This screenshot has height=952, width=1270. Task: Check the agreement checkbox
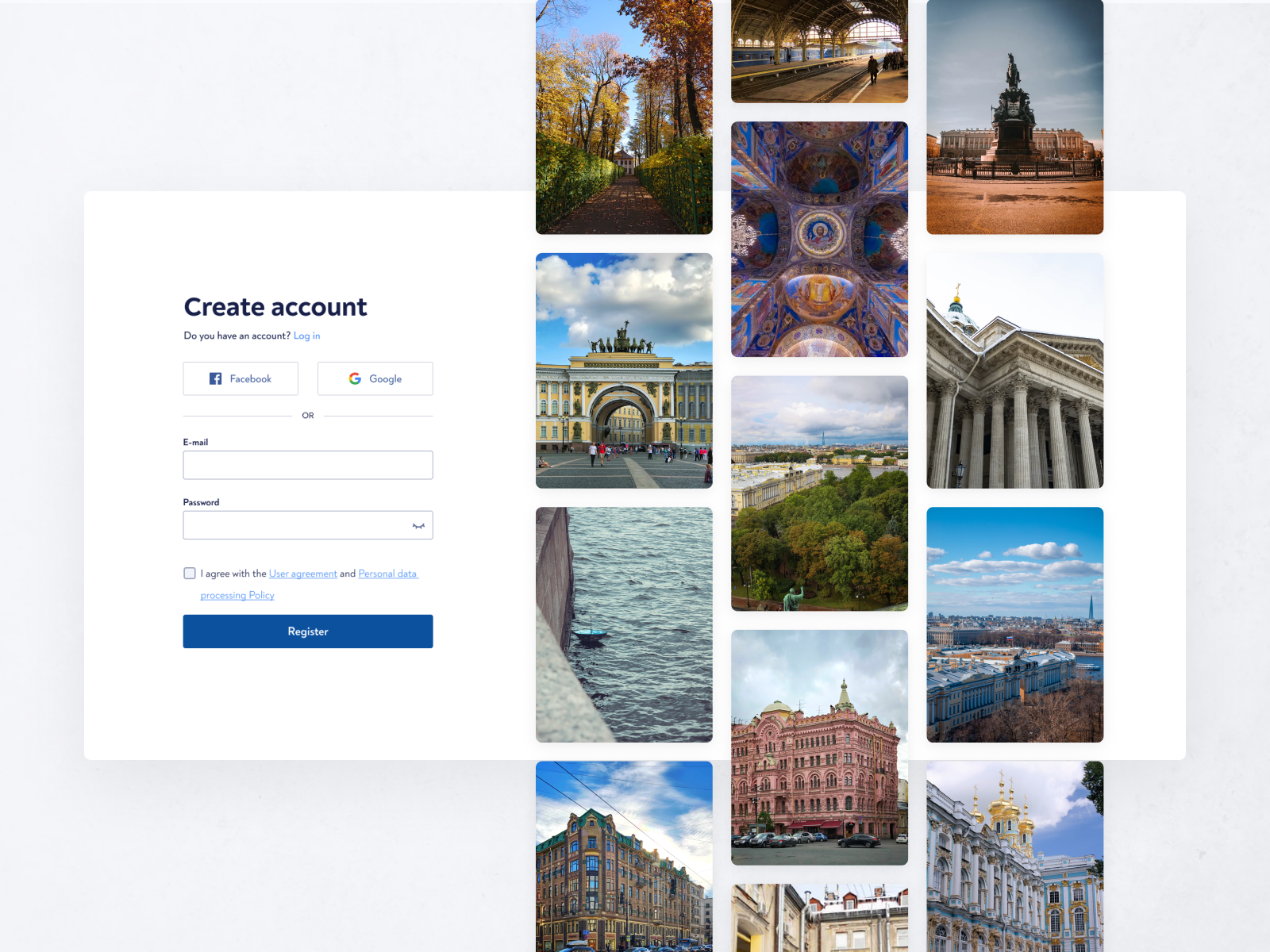click(190, 573)
